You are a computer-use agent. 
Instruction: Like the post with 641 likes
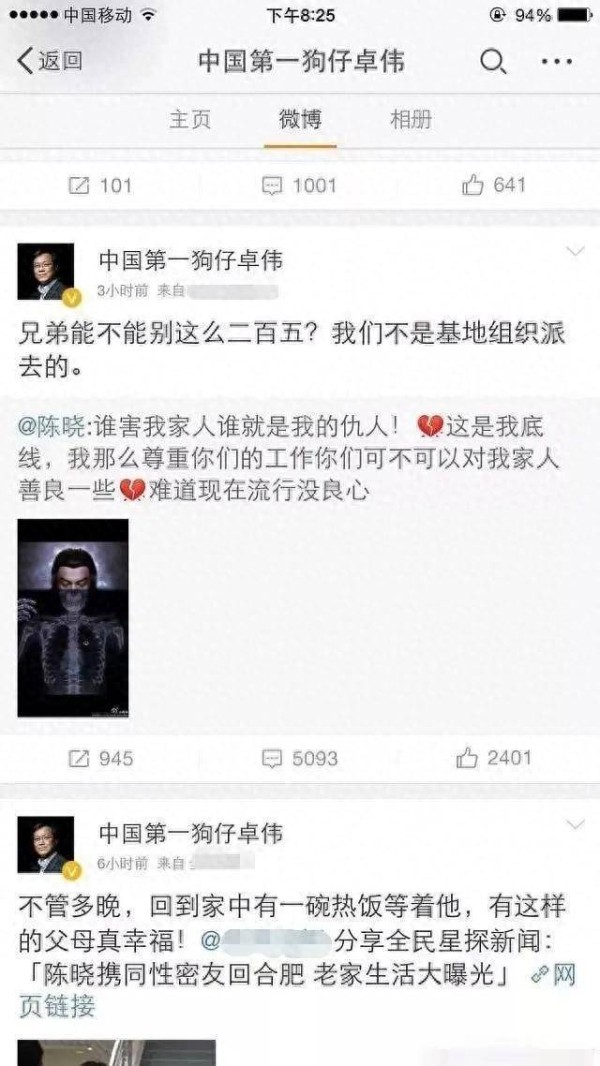tap(494, 185)
